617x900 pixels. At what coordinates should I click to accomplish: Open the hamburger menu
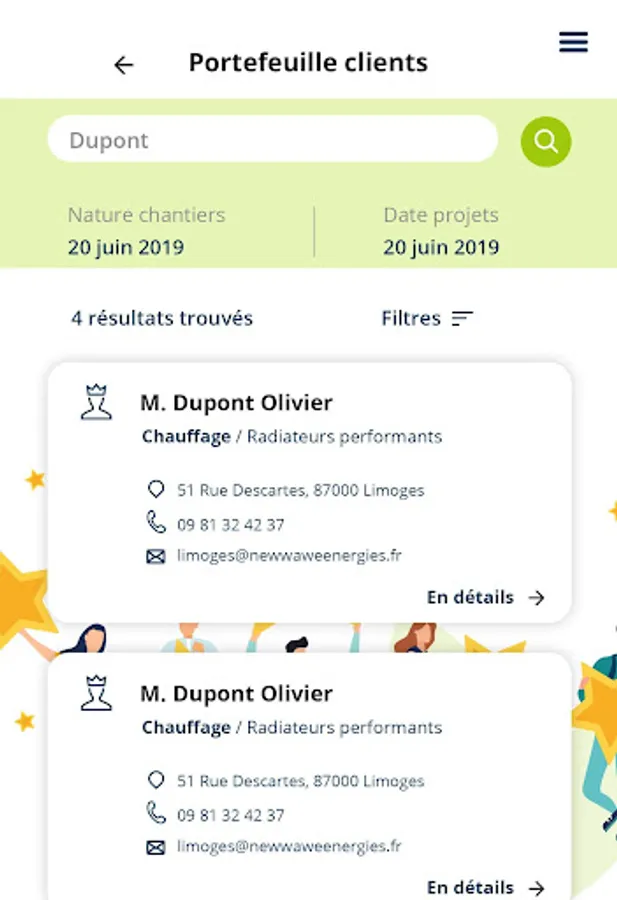[573, 43]
